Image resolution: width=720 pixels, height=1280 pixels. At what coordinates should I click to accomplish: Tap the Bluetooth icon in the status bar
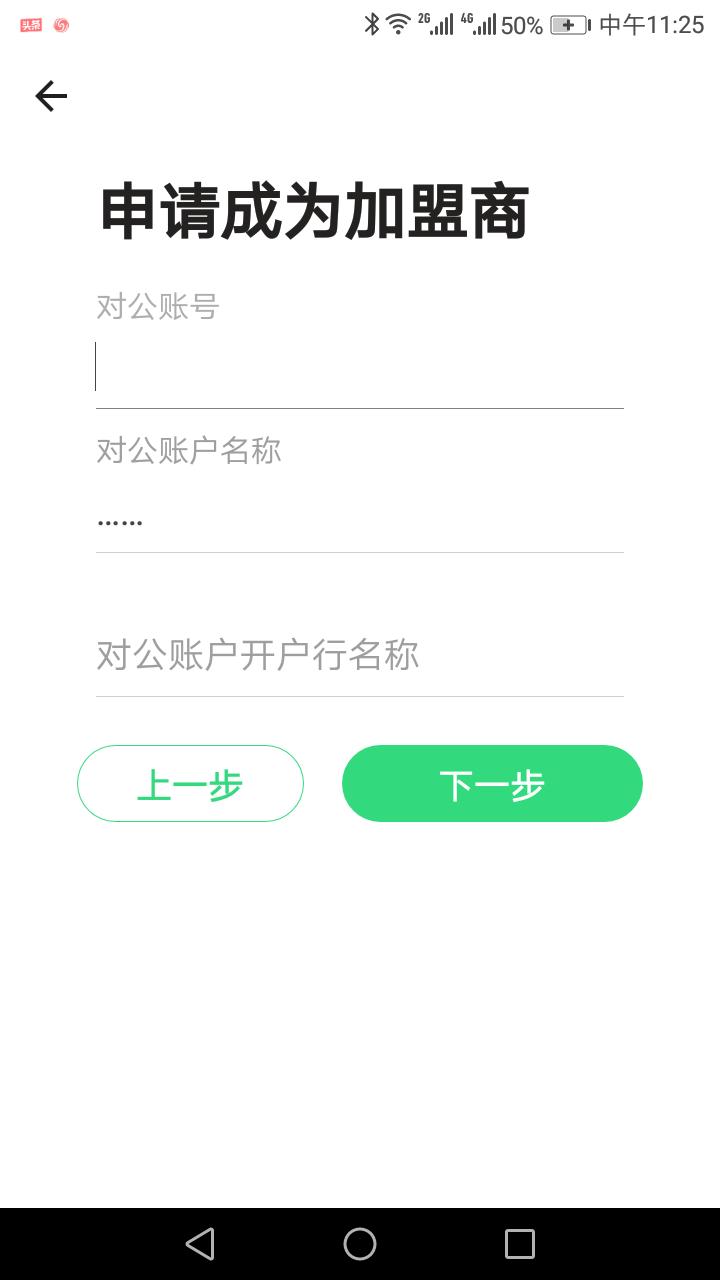(x=374, y=24)
